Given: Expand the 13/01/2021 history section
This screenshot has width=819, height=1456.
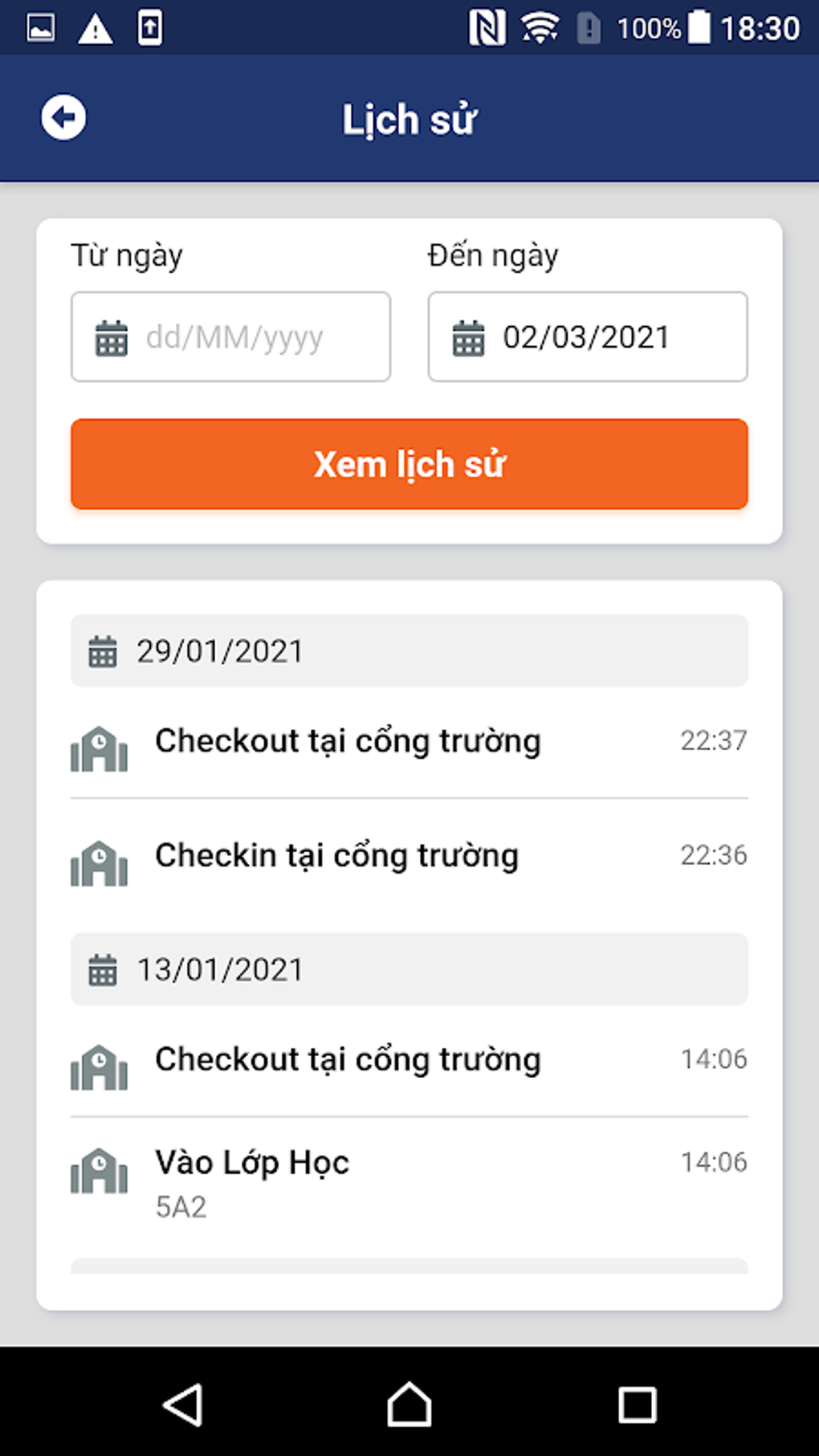Looking at the screenshot, I should (409, 969).
